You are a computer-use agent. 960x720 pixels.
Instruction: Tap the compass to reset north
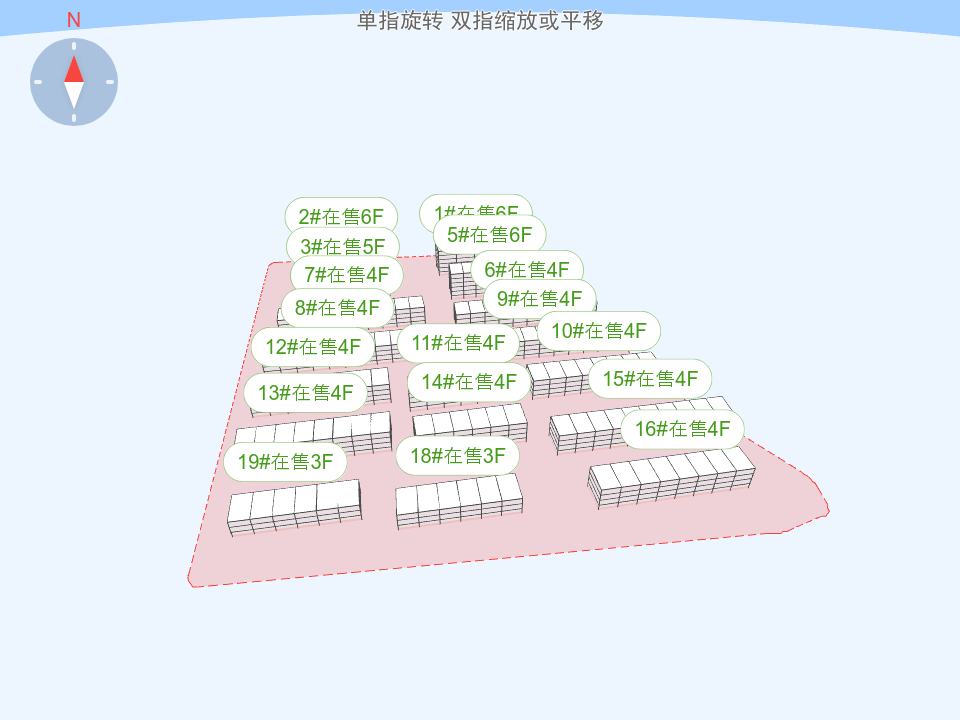pyautogui.click(x=74, y=82)
